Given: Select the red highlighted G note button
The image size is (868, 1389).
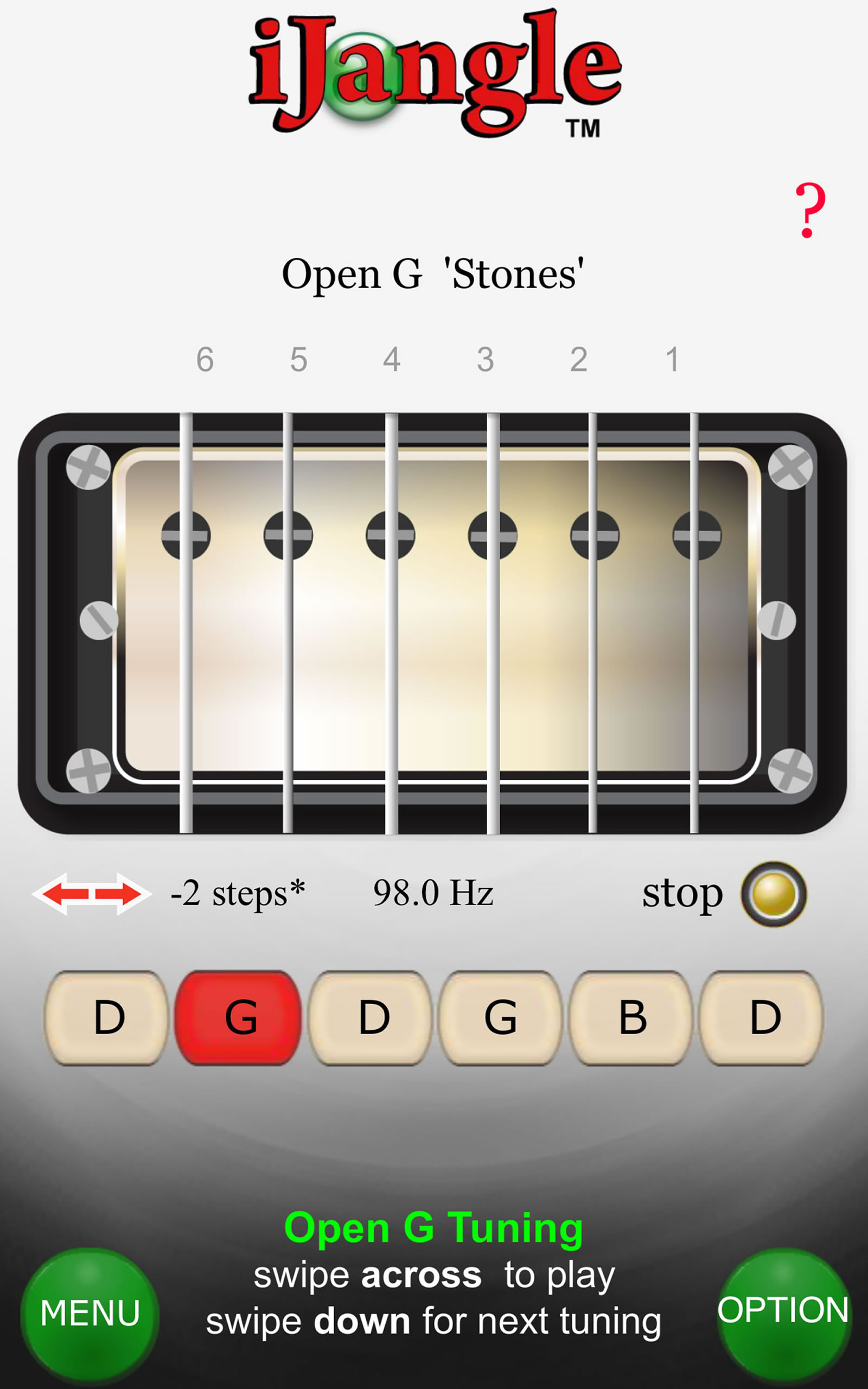Looking at the screenshot, I should click(239, 1018).
